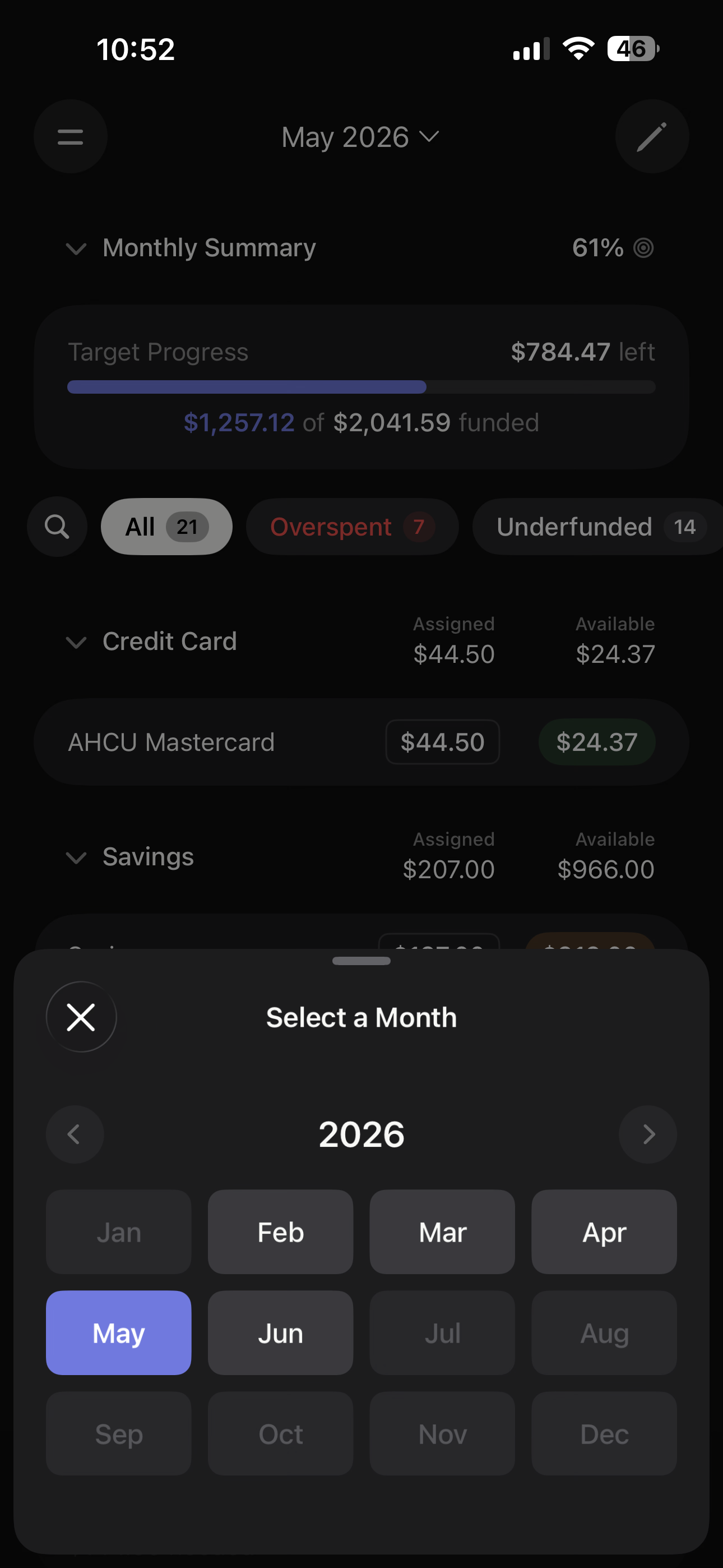Tap the highlighted May month

119,1333
